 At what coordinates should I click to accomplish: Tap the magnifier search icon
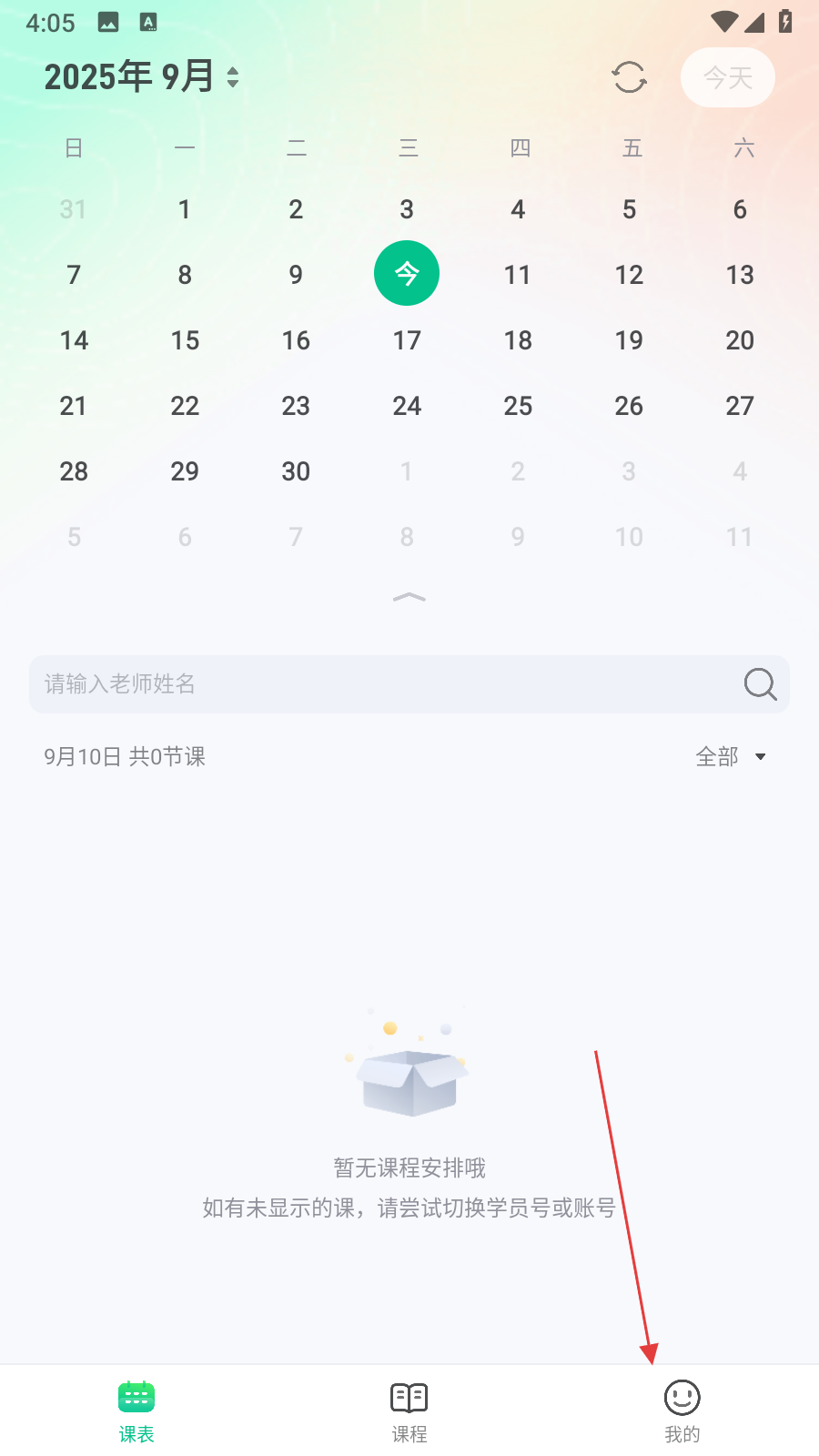[760, 684]
